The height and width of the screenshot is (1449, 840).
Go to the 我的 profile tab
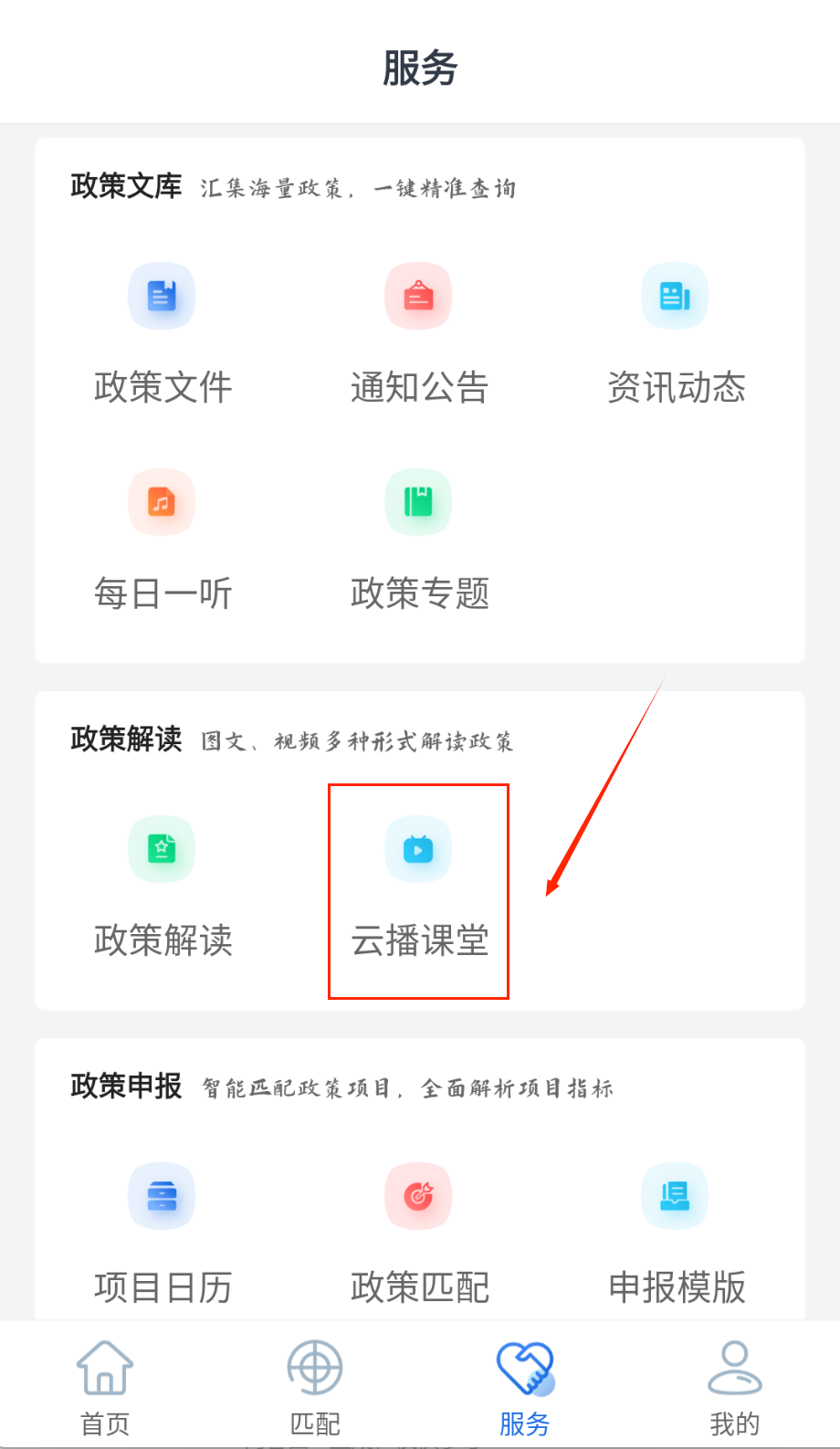[735, 1388]
